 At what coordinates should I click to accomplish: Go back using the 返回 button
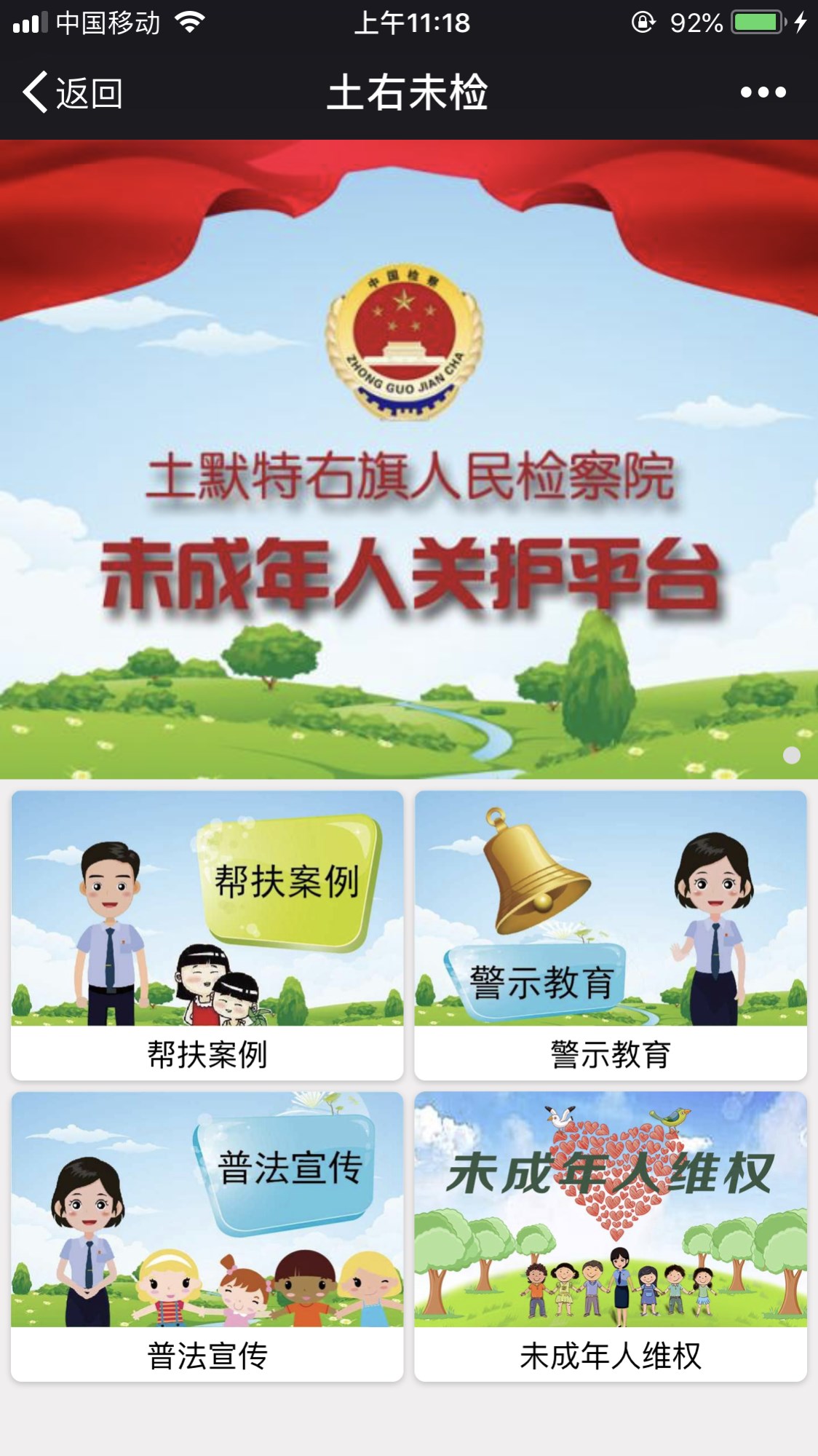coord(72,92)
